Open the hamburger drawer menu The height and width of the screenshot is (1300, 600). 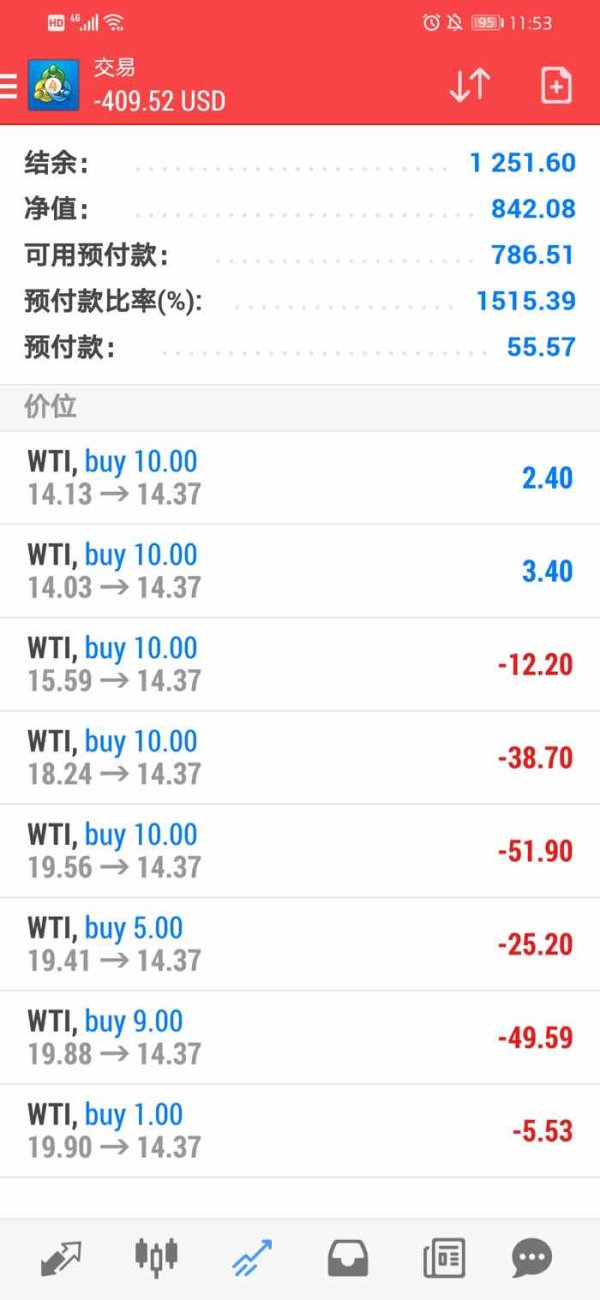click(9, 86)
